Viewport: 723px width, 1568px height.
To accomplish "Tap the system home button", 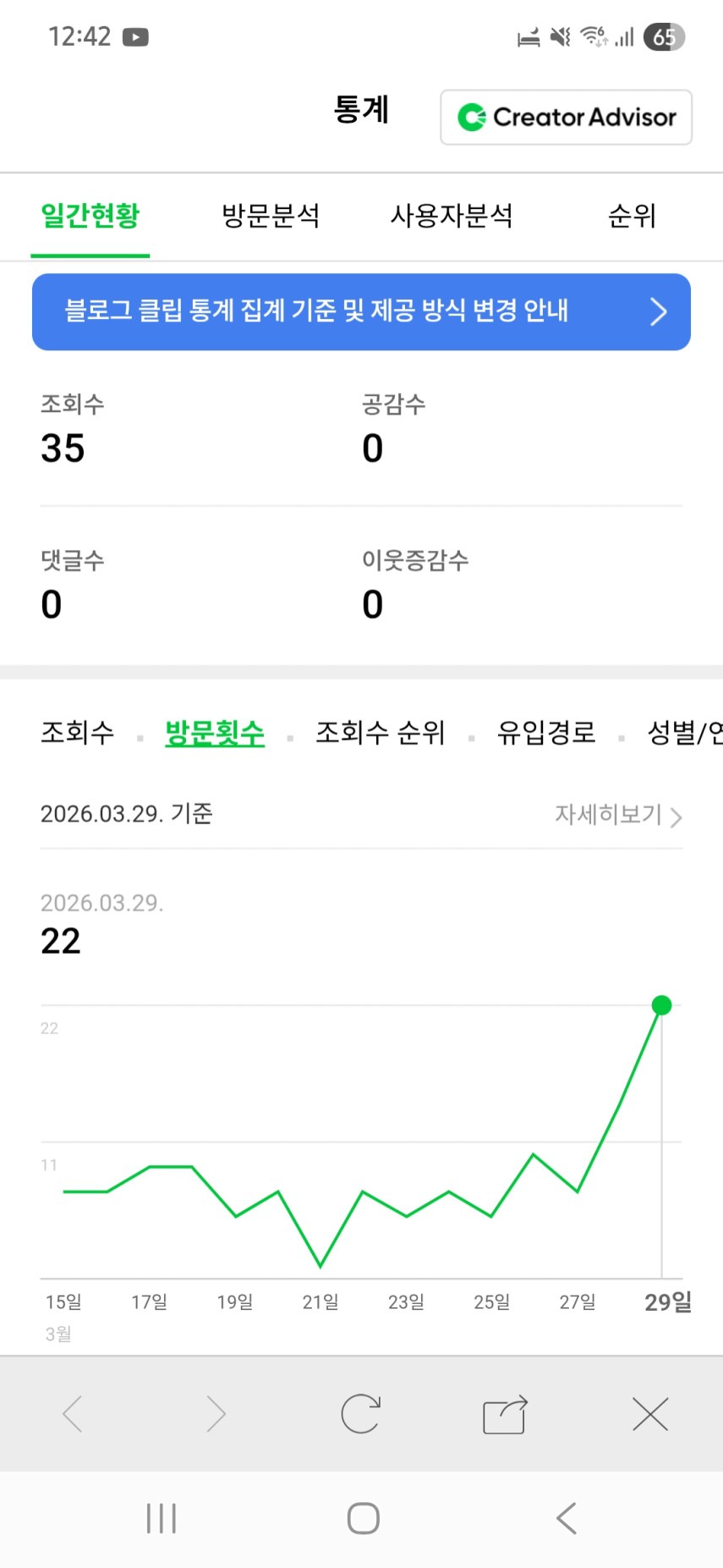I will click(363, 1518).
